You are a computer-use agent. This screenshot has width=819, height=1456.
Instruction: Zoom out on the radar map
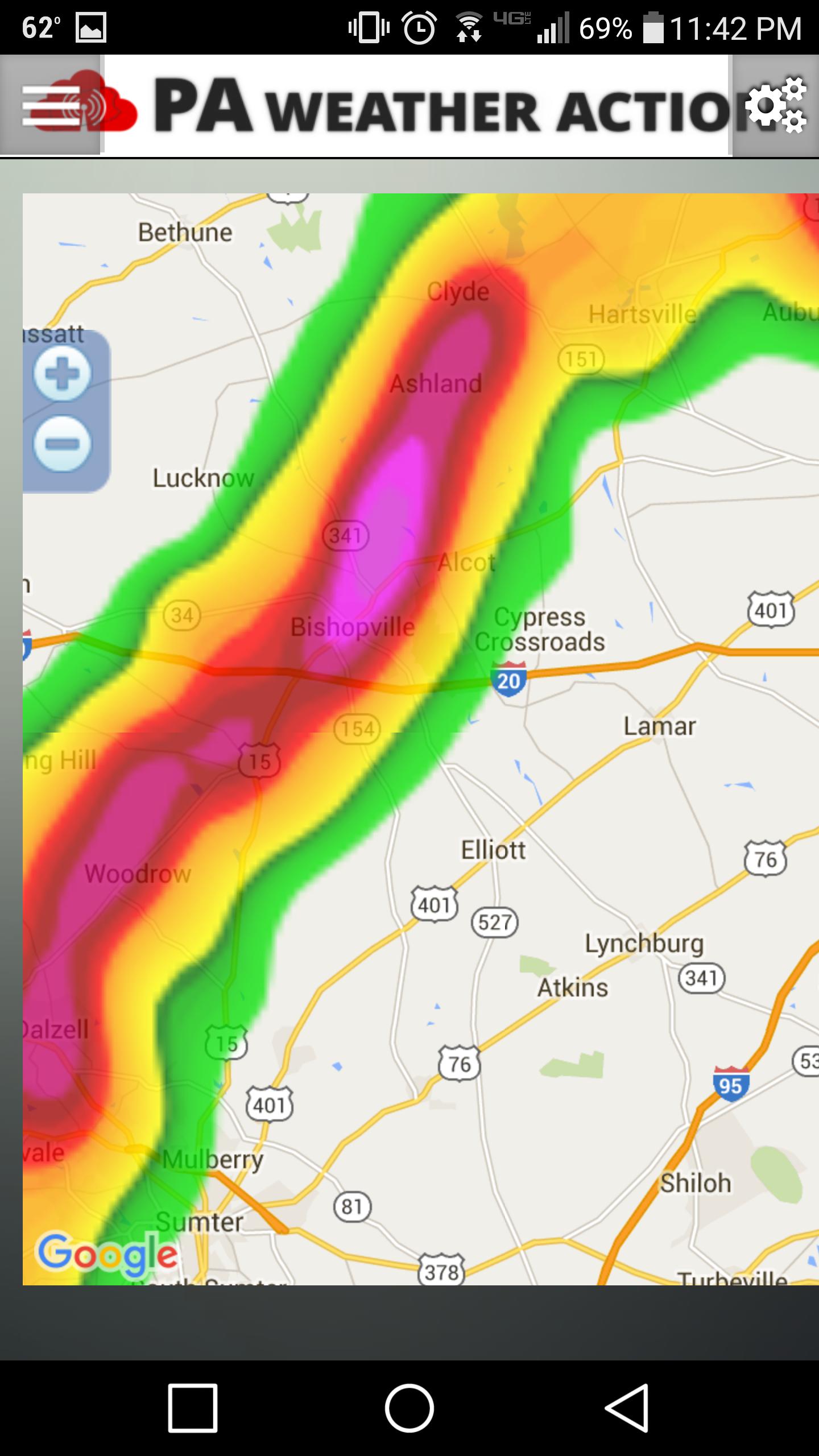(63, 444)
